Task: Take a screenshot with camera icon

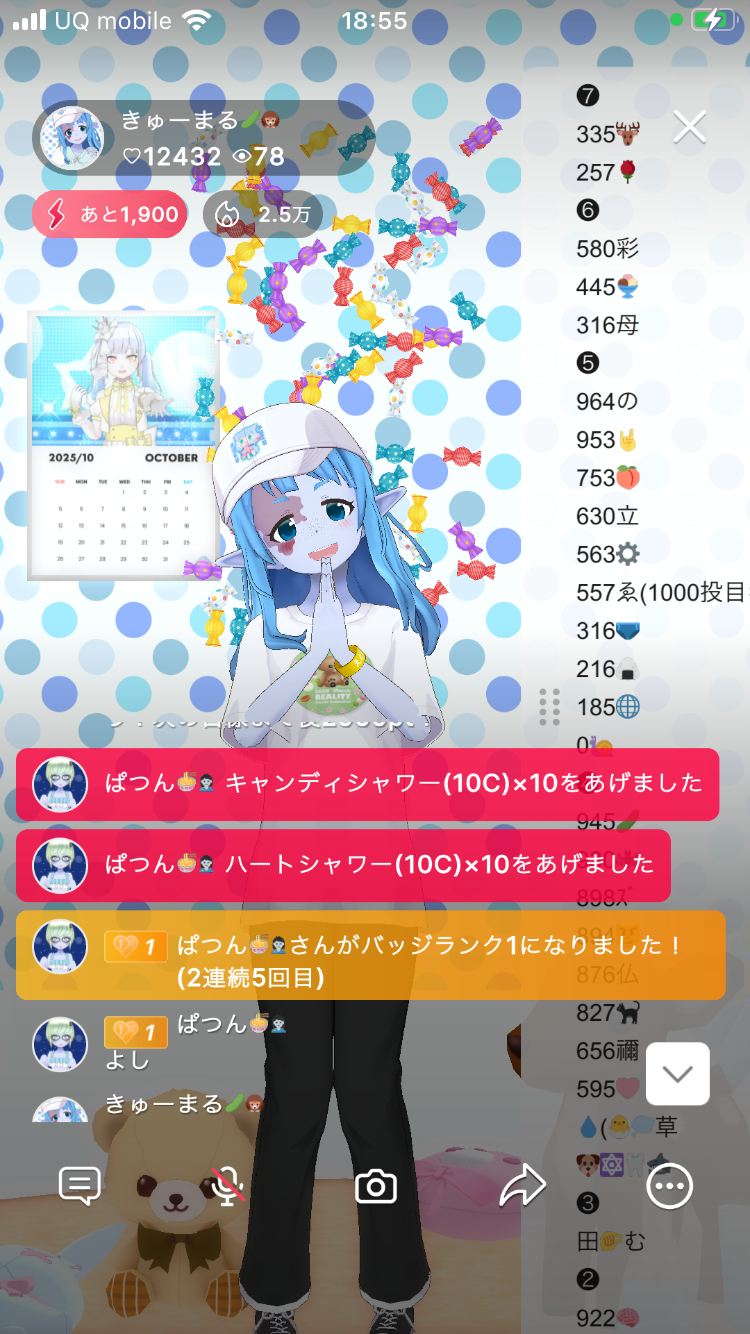Action: [376, 1187]
